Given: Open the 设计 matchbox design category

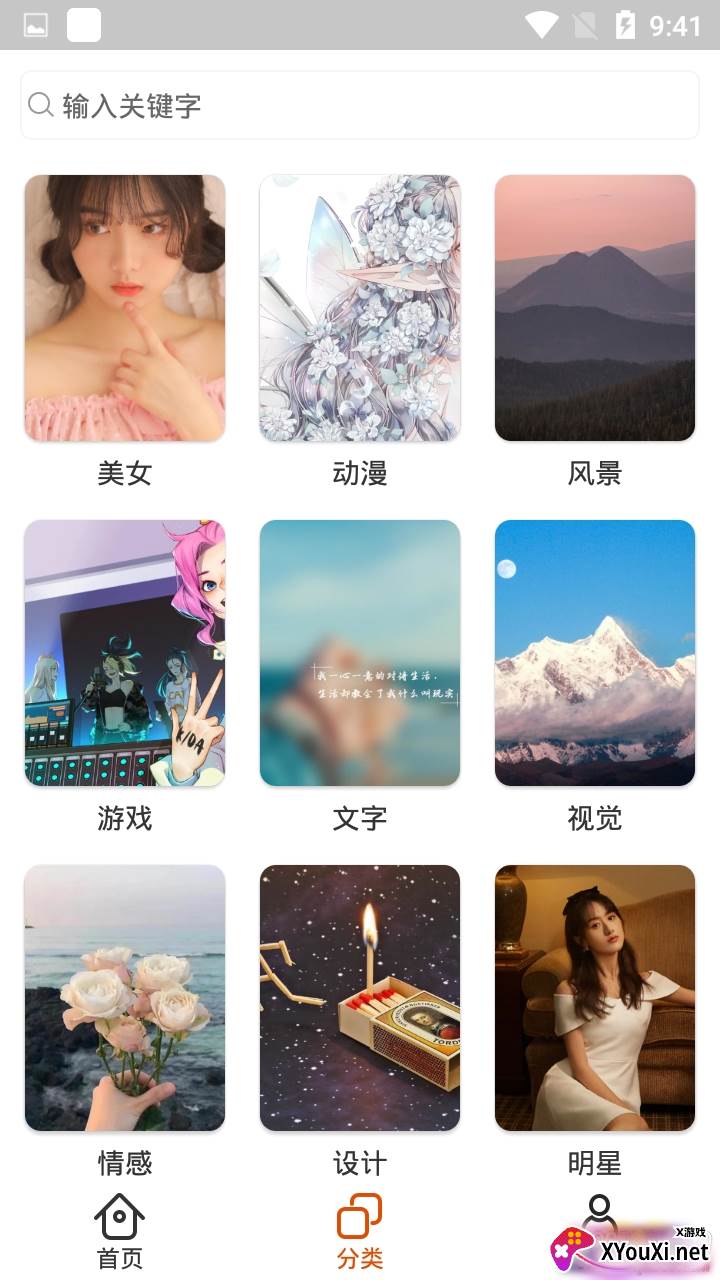Looking at the screenshot, I should point(359,997).
